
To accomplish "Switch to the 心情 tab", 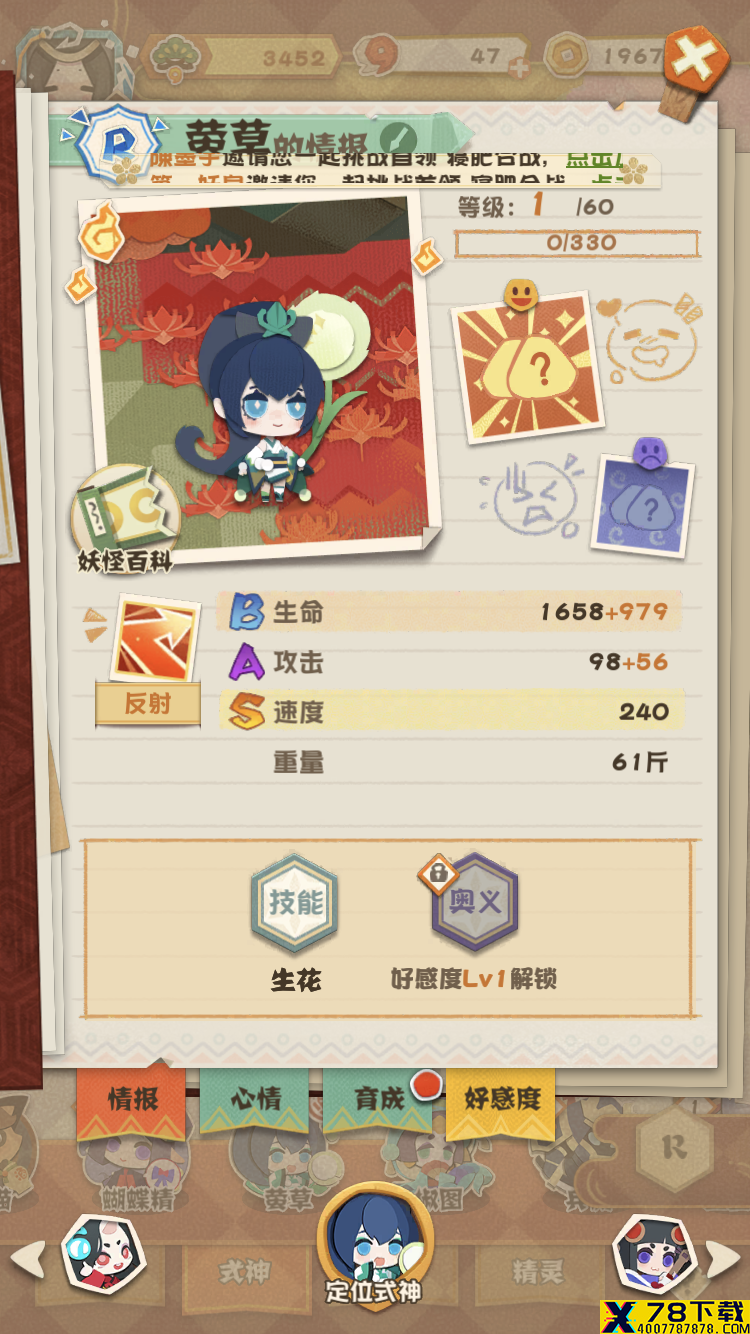I will point(255,1098).
